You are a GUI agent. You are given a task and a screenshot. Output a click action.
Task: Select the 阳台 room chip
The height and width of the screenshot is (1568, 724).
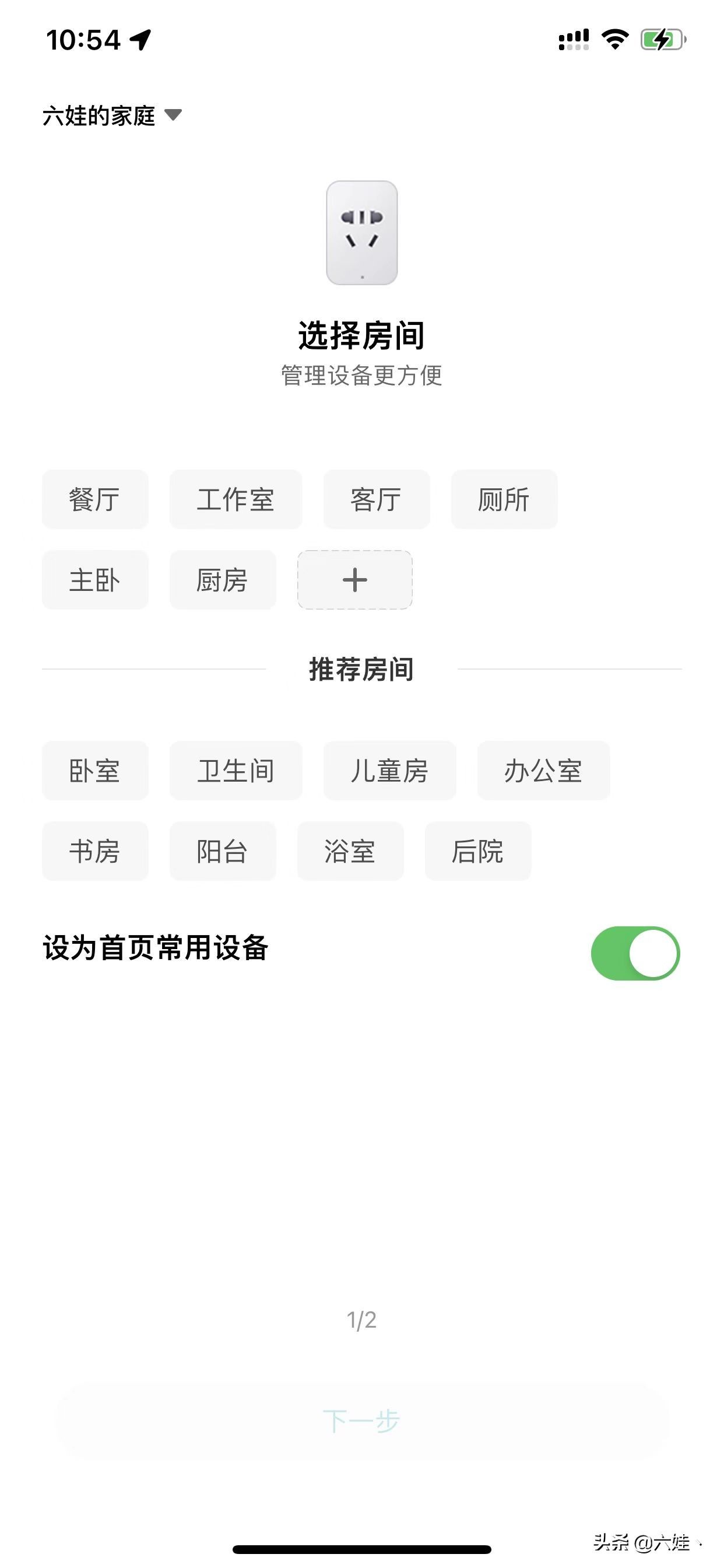coord(223,851)
